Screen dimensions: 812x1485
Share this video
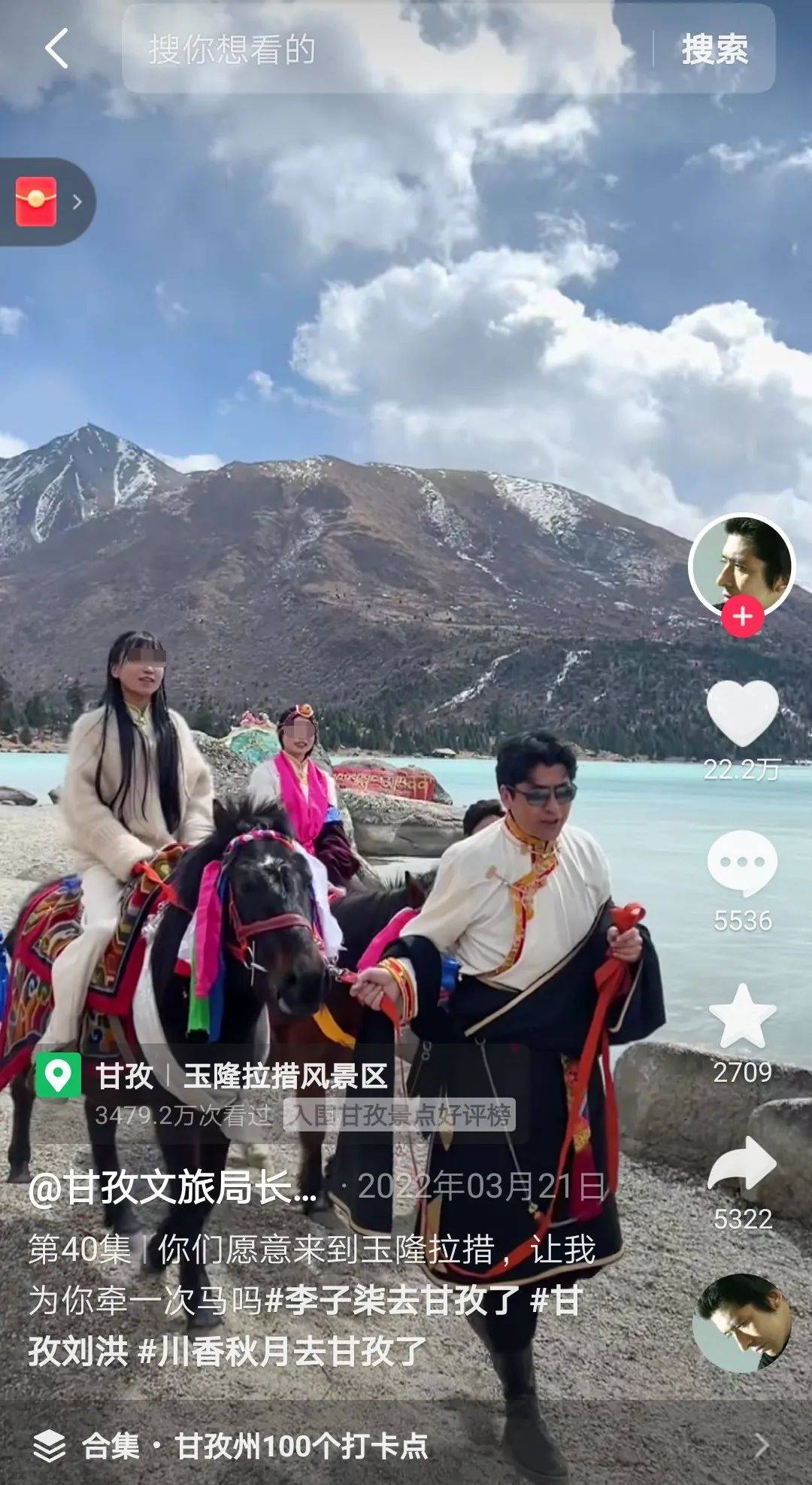tap(742, 1164)
